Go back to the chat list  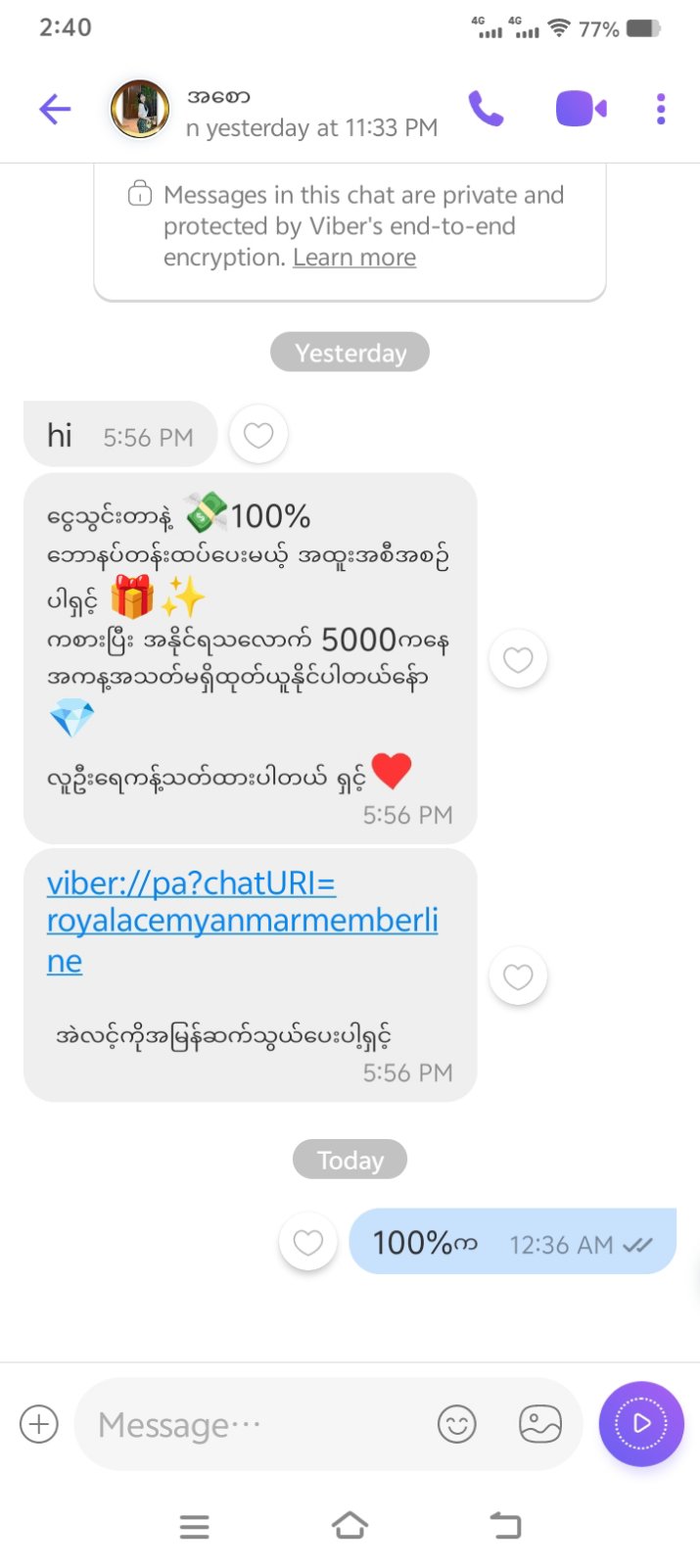55,109
